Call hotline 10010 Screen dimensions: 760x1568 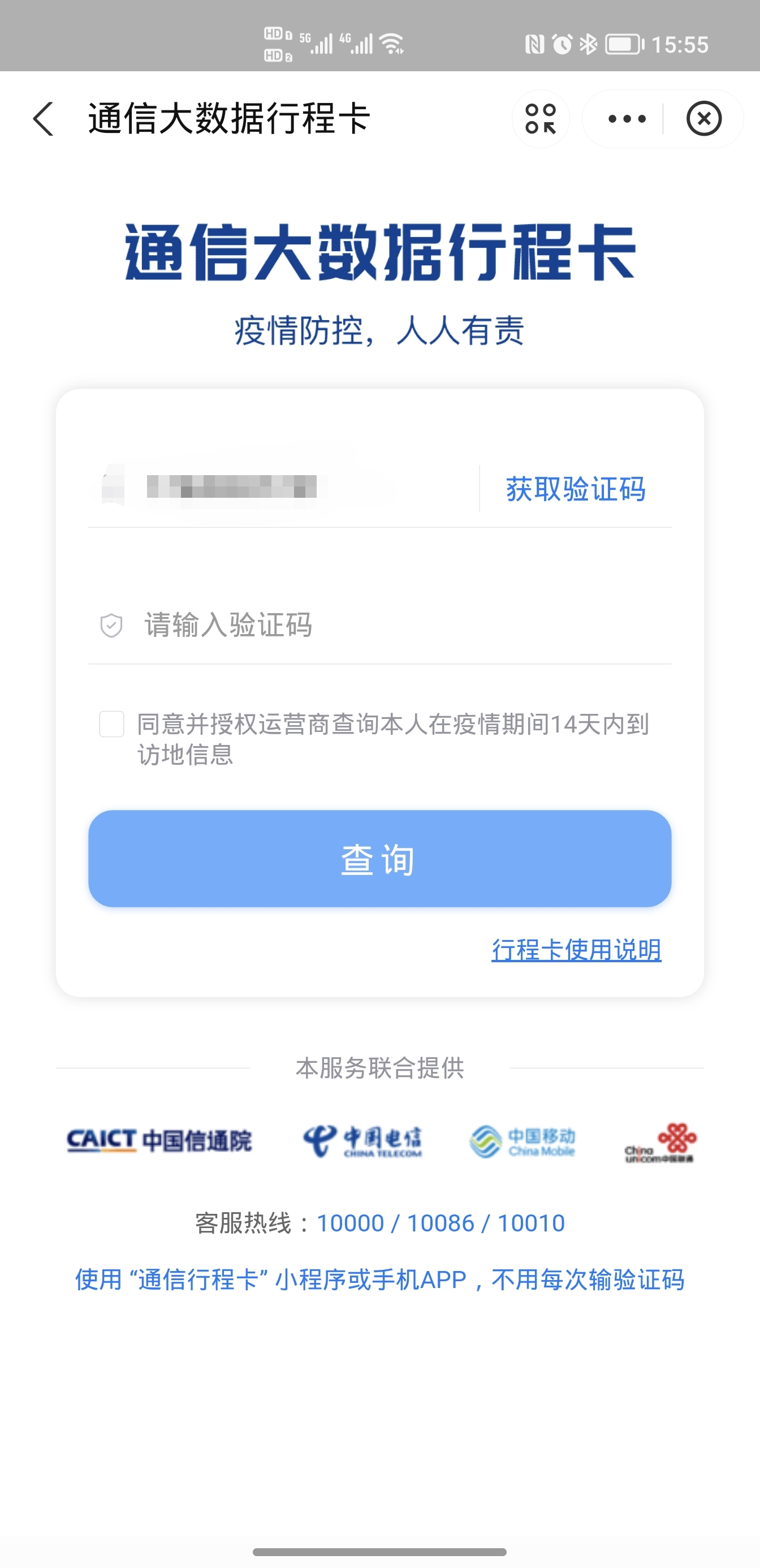pyautogui.click(x=533, y=1223)
